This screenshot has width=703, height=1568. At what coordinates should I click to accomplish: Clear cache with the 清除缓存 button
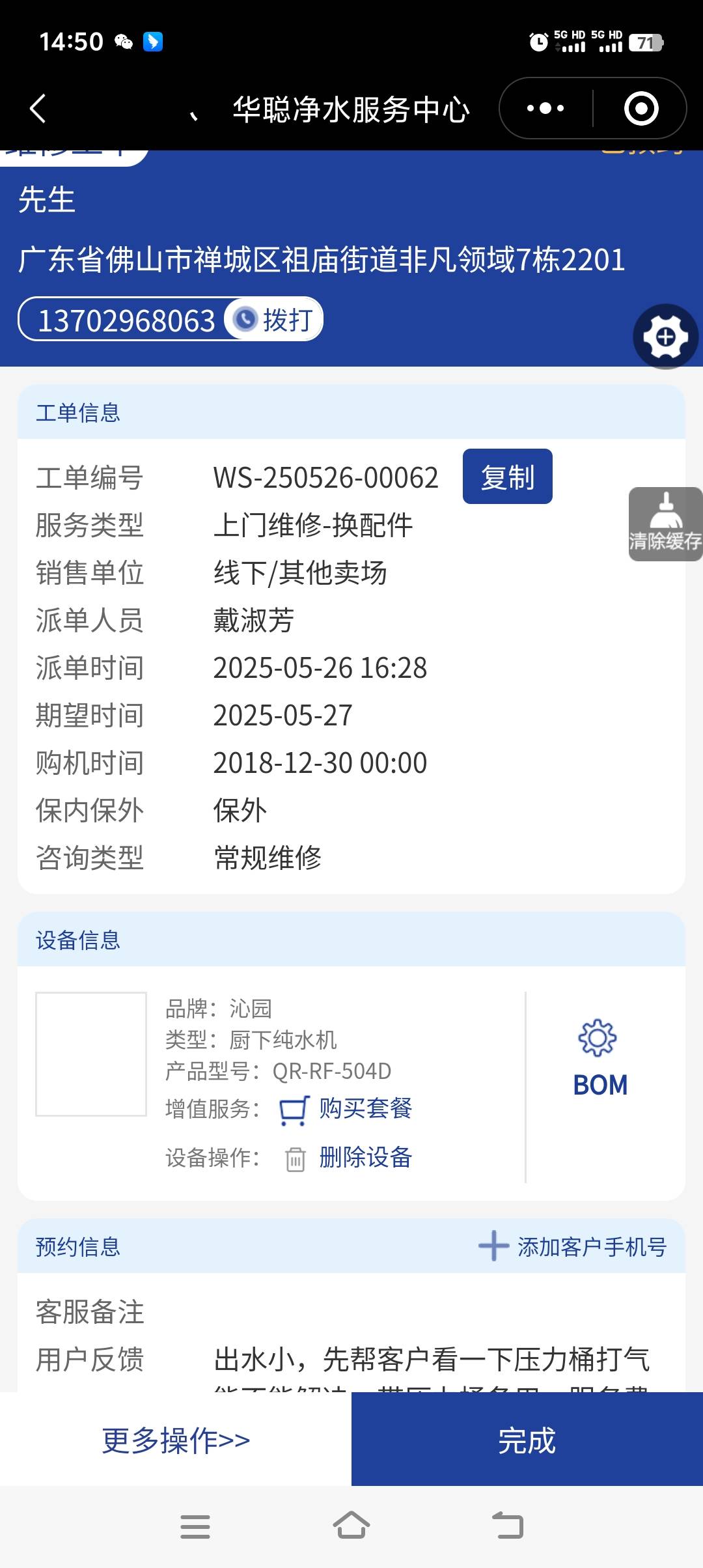[x=665, y=524]
